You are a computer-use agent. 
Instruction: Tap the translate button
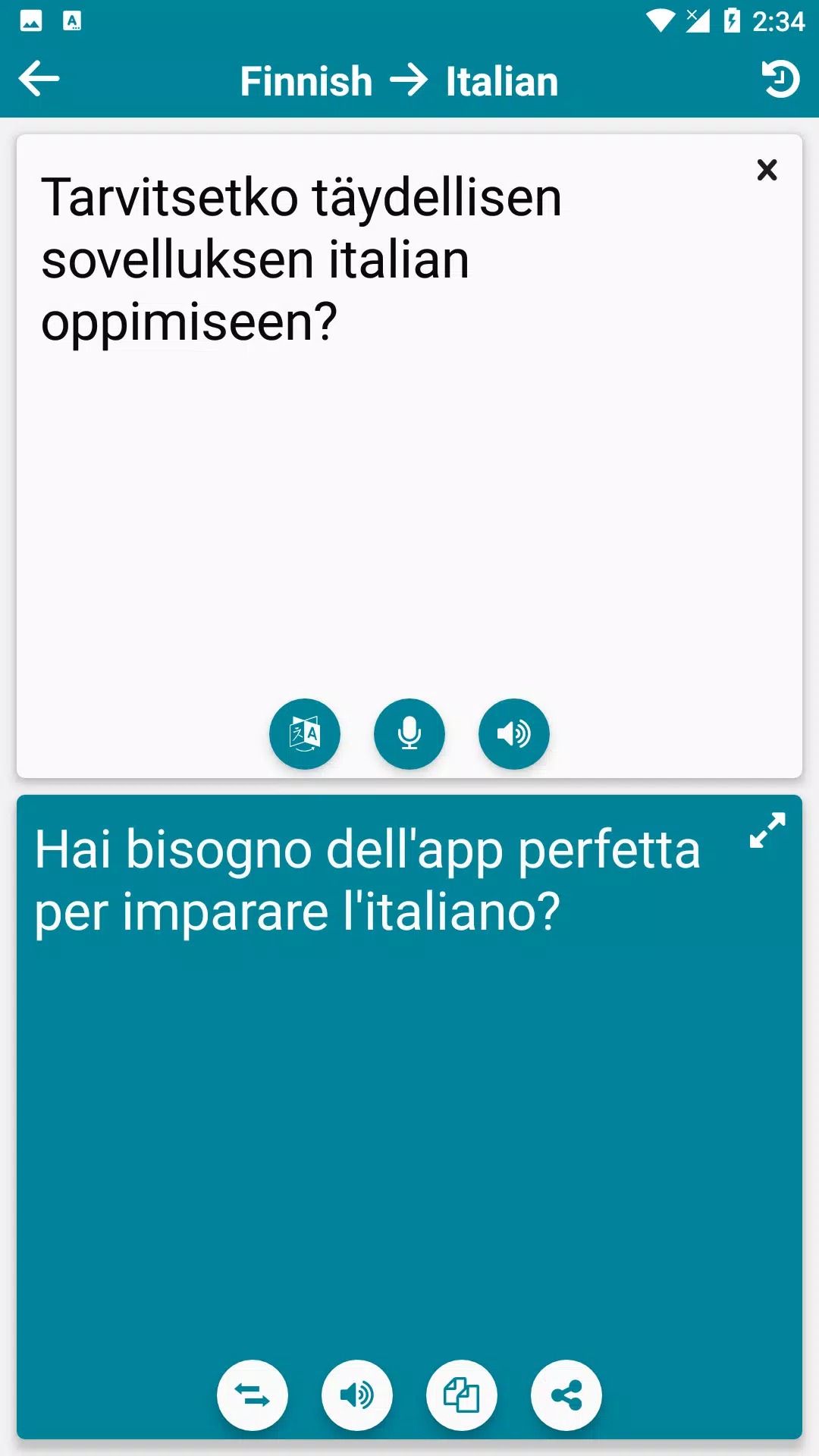[305, 733]
